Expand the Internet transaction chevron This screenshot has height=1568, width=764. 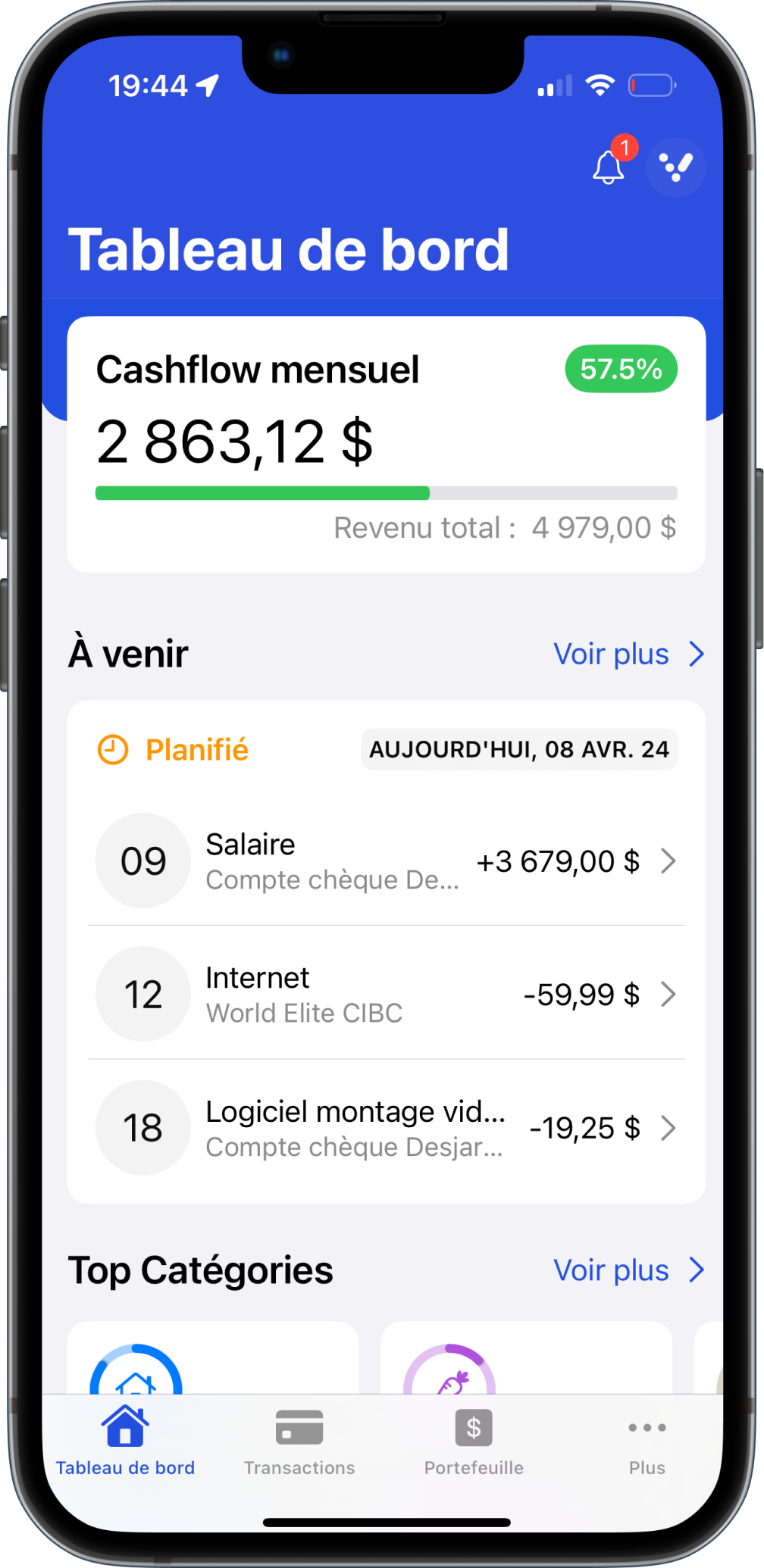(x=668, y=994)
